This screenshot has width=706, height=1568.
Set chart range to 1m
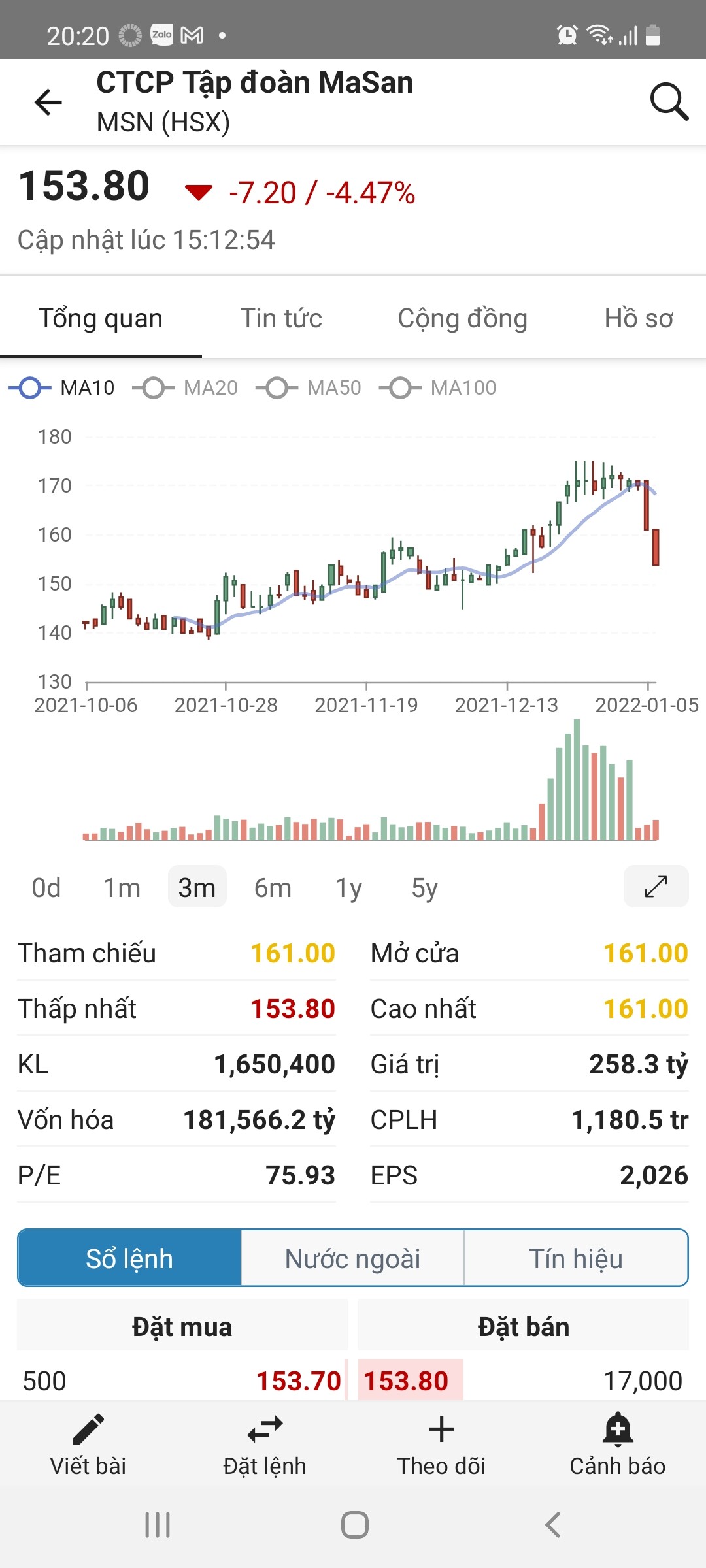click(122, 888)
